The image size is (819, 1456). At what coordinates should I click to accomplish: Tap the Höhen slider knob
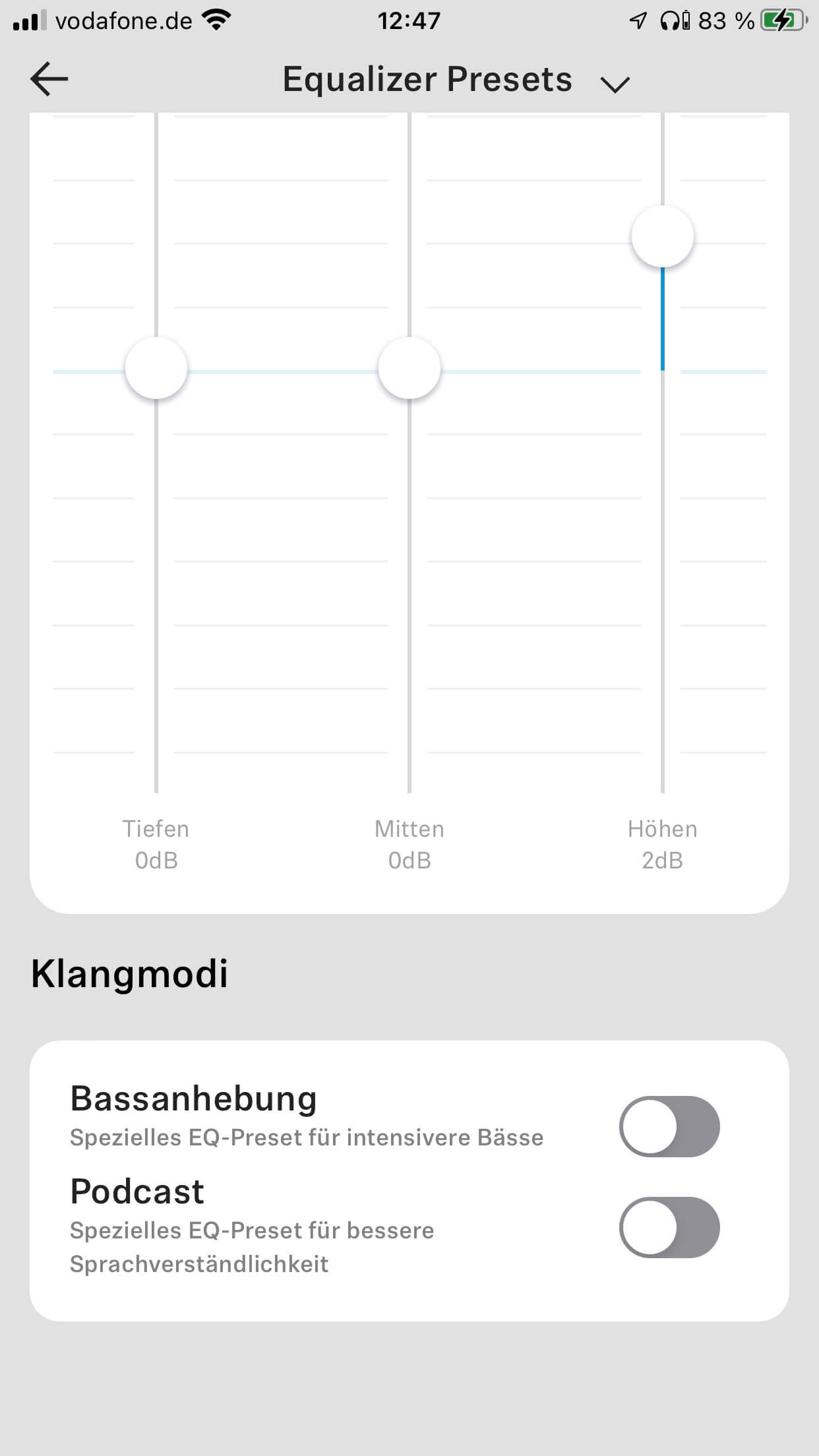(x=663, y=236)
